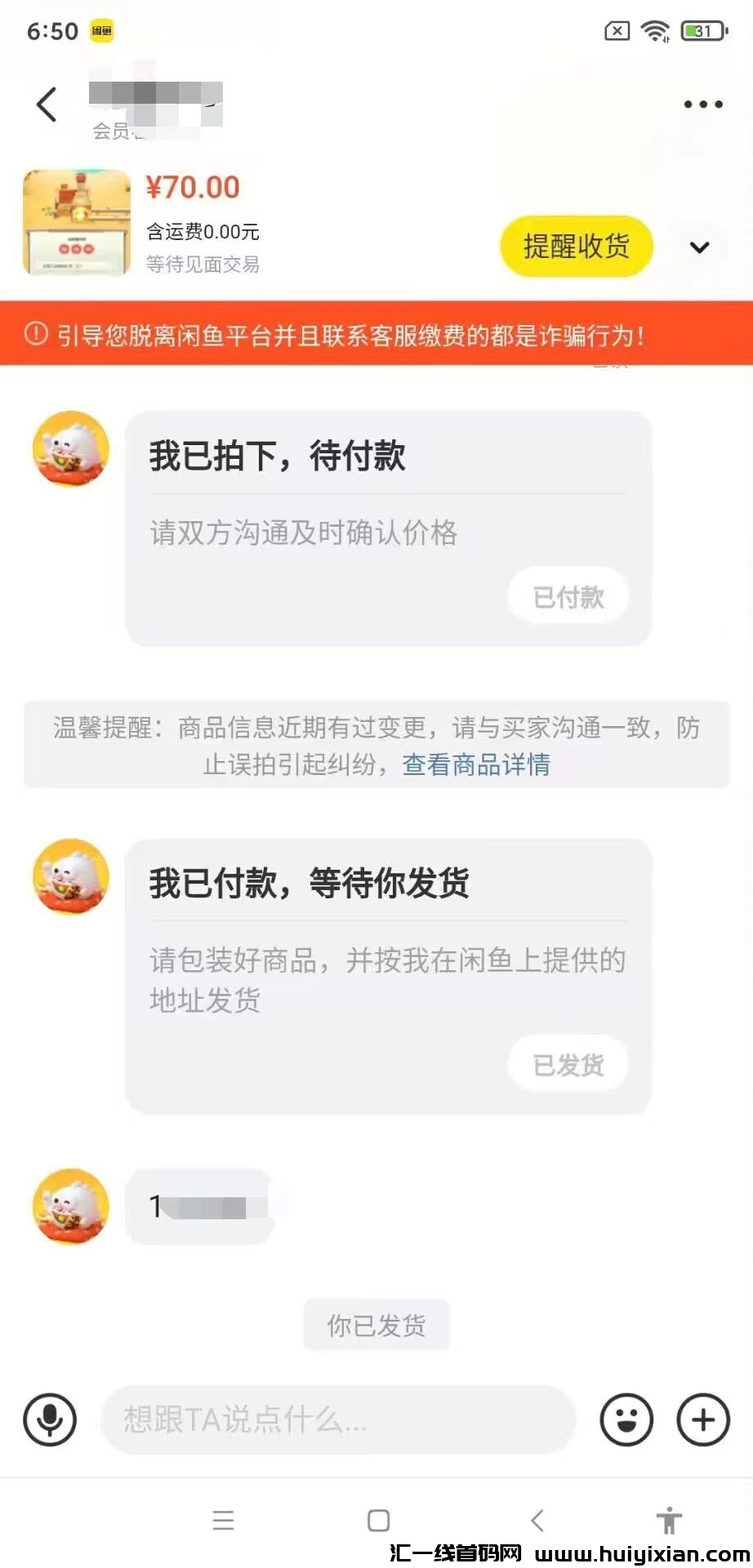Image resolution: width=753 pixels, height=1568 pixels.
Task: Expand the order details chevron
Action: 700,247
